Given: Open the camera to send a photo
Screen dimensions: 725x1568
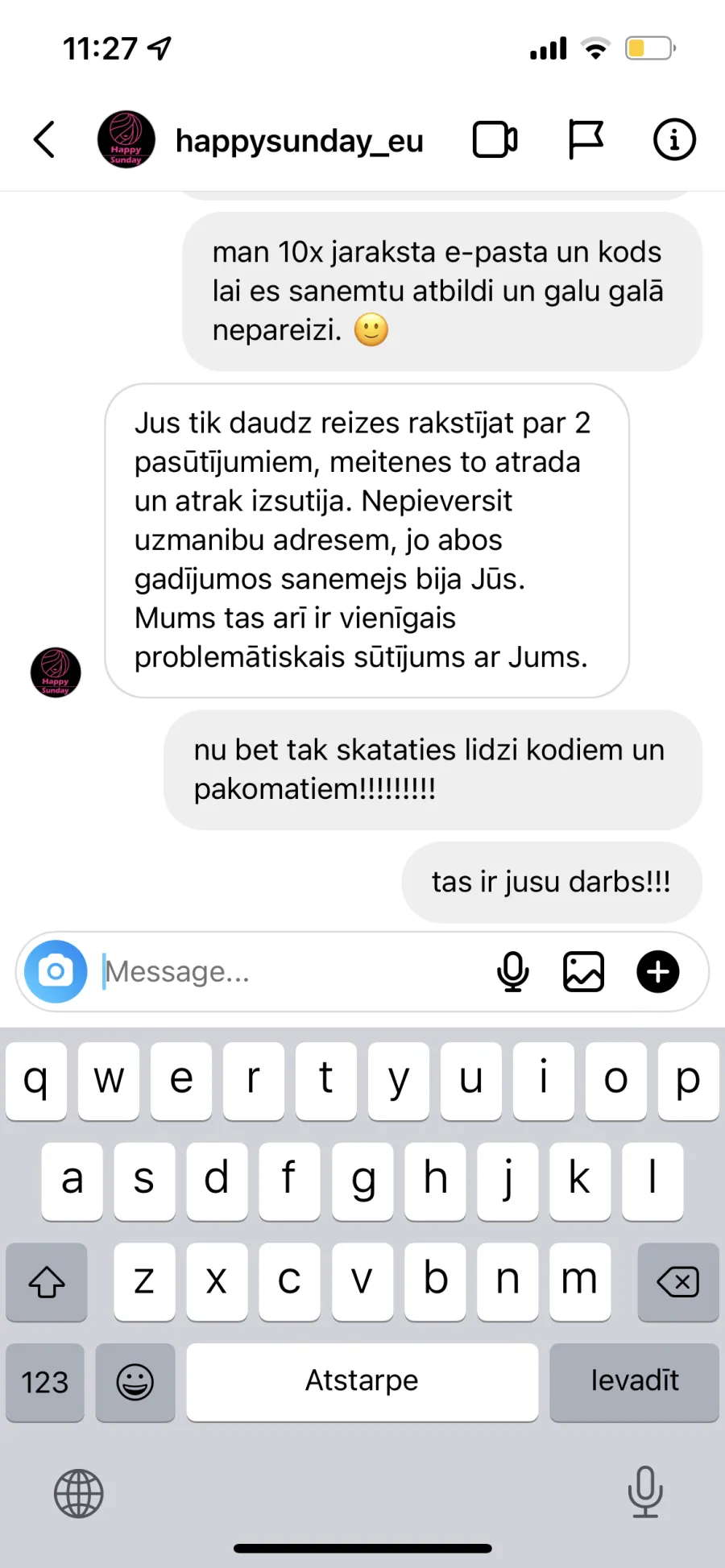Looking at the screenshot, I should coord(56,971).
